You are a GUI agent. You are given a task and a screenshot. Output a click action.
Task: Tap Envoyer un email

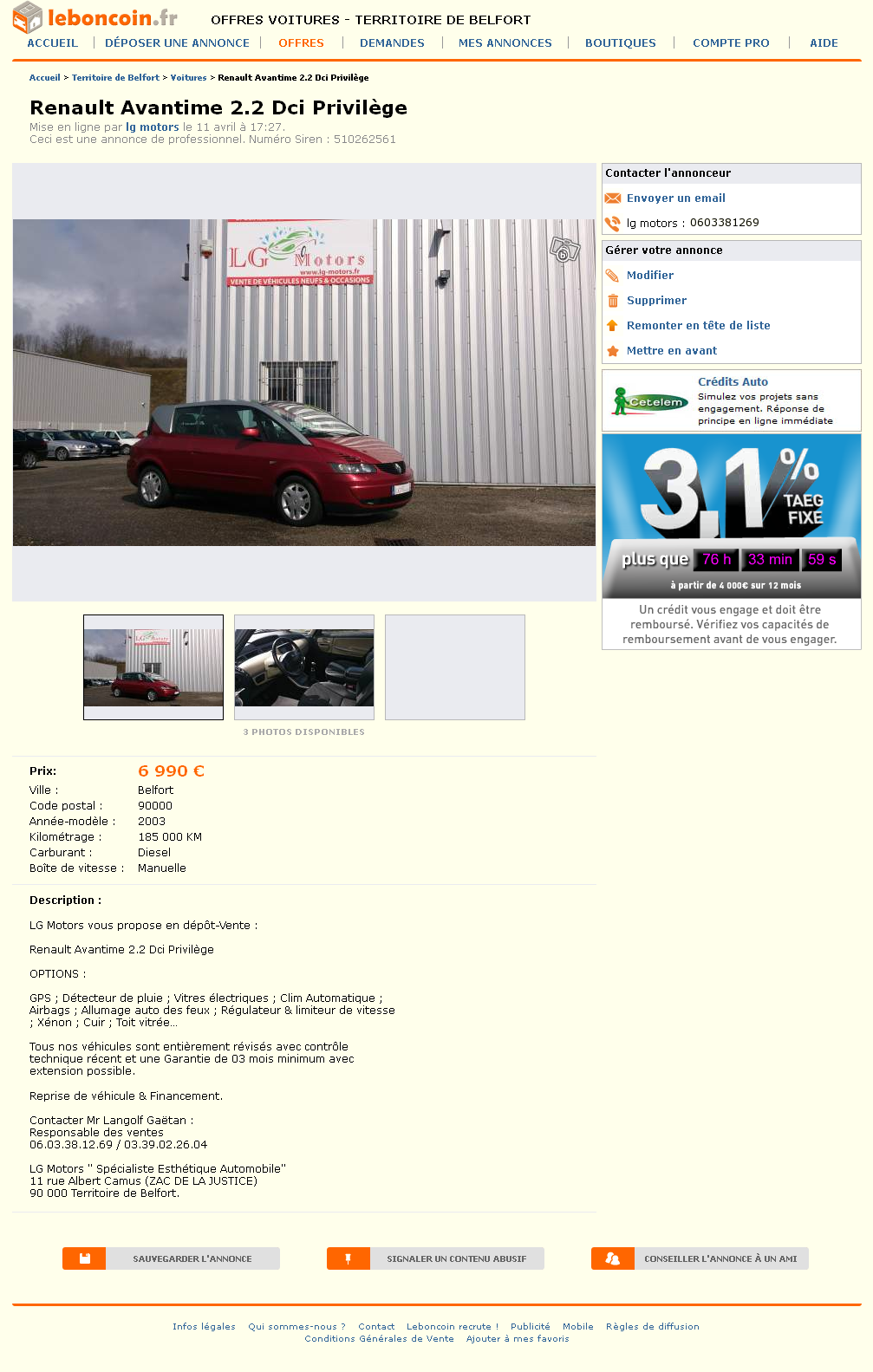click(x=675, y=198)
